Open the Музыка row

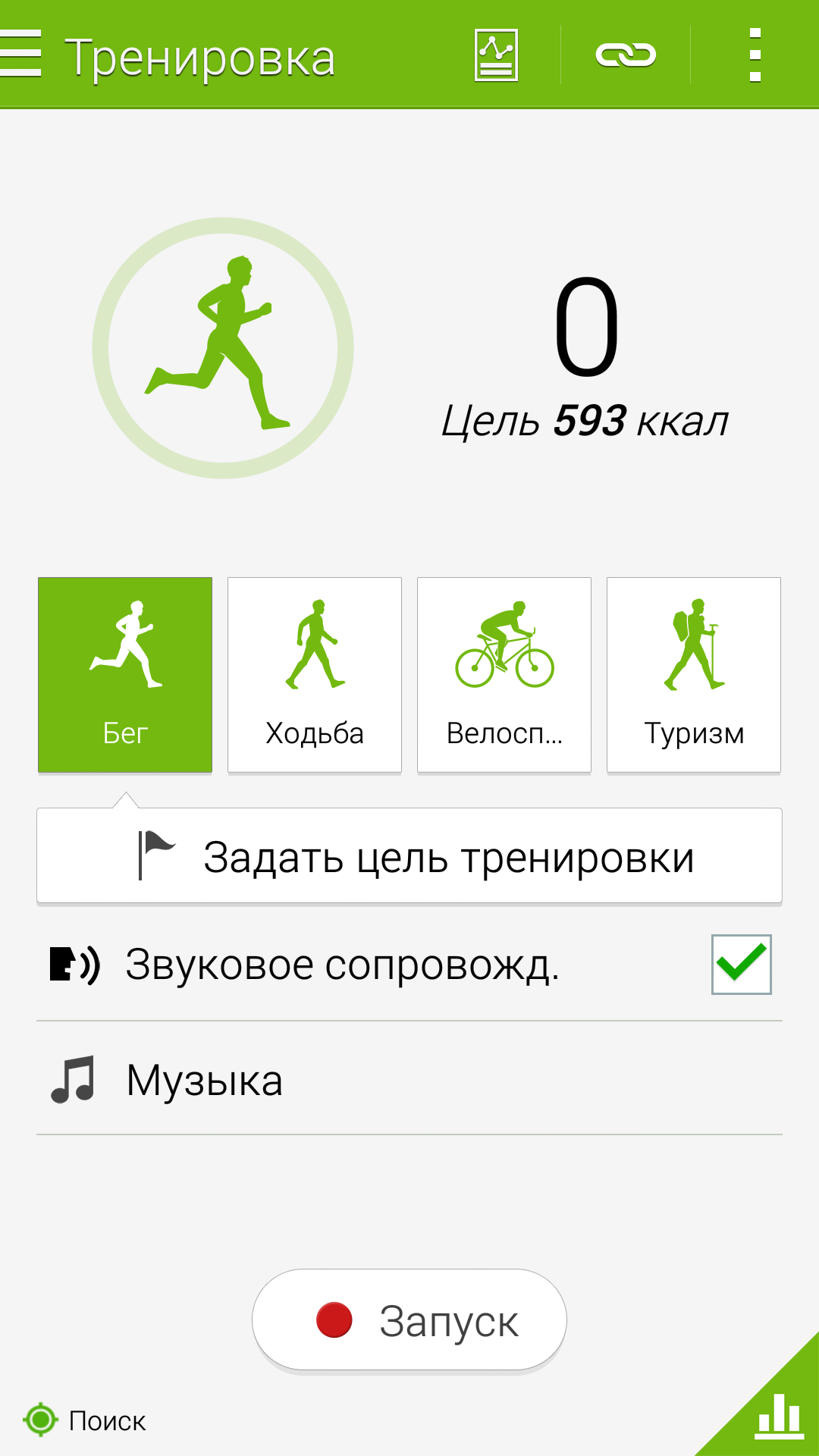409,1079
